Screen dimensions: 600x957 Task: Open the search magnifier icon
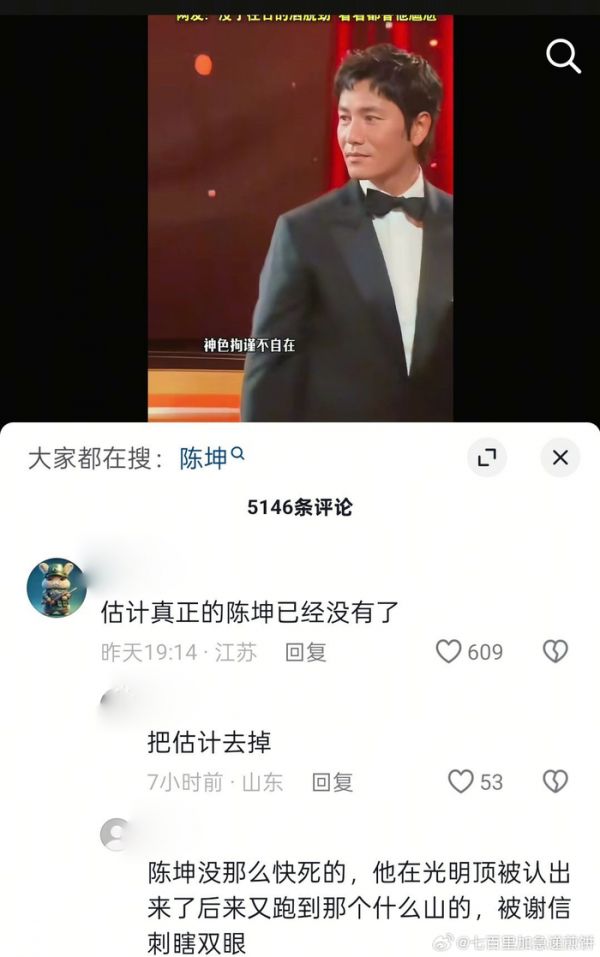pos(563,57)
